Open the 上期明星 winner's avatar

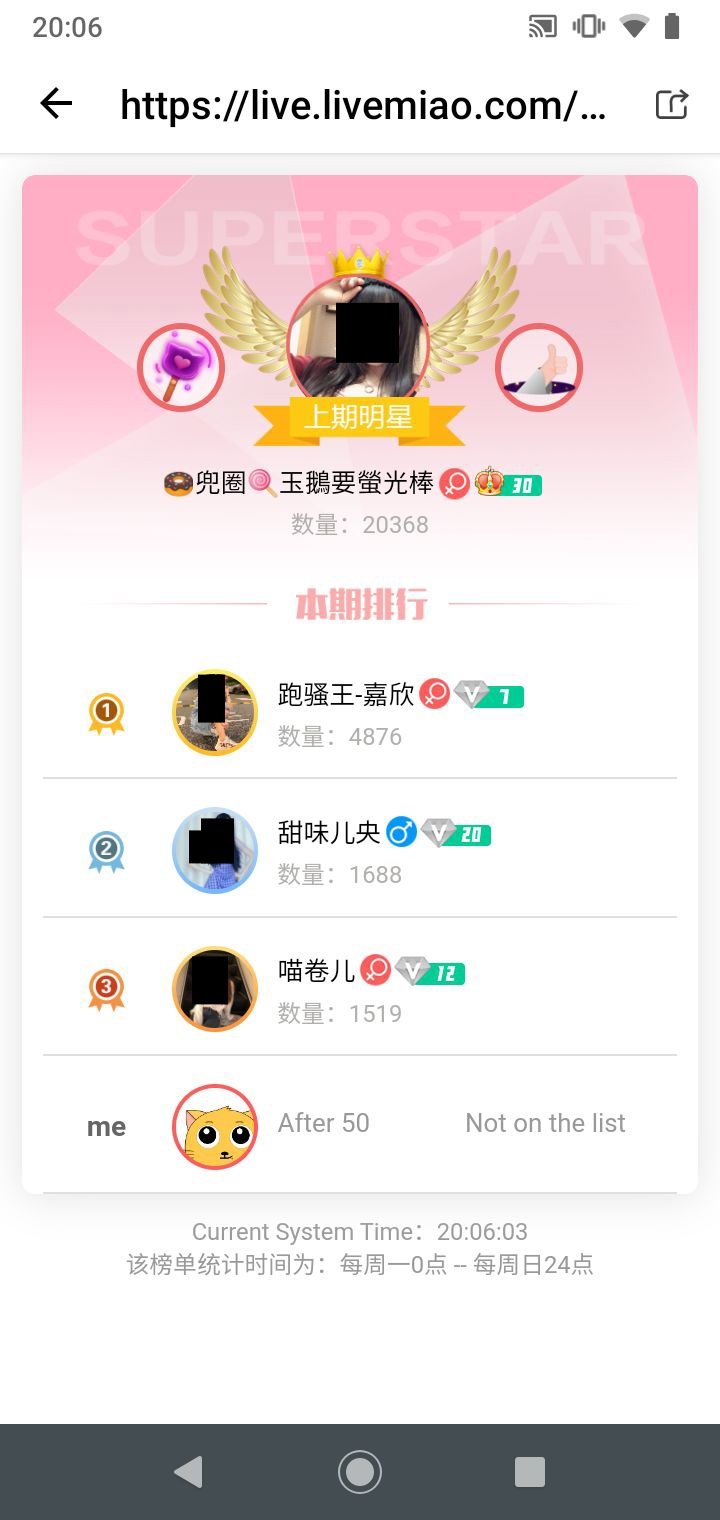[x=358, y=340]
